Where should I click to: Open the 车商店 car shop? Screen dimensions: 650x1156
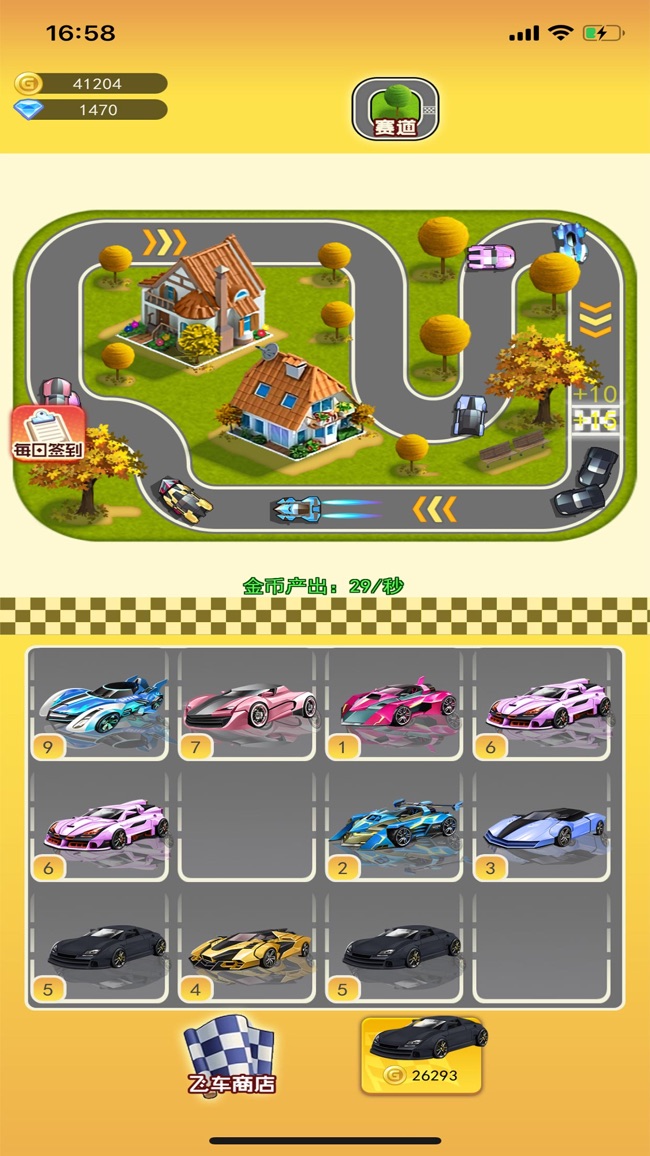click(x=229, y=1057)
